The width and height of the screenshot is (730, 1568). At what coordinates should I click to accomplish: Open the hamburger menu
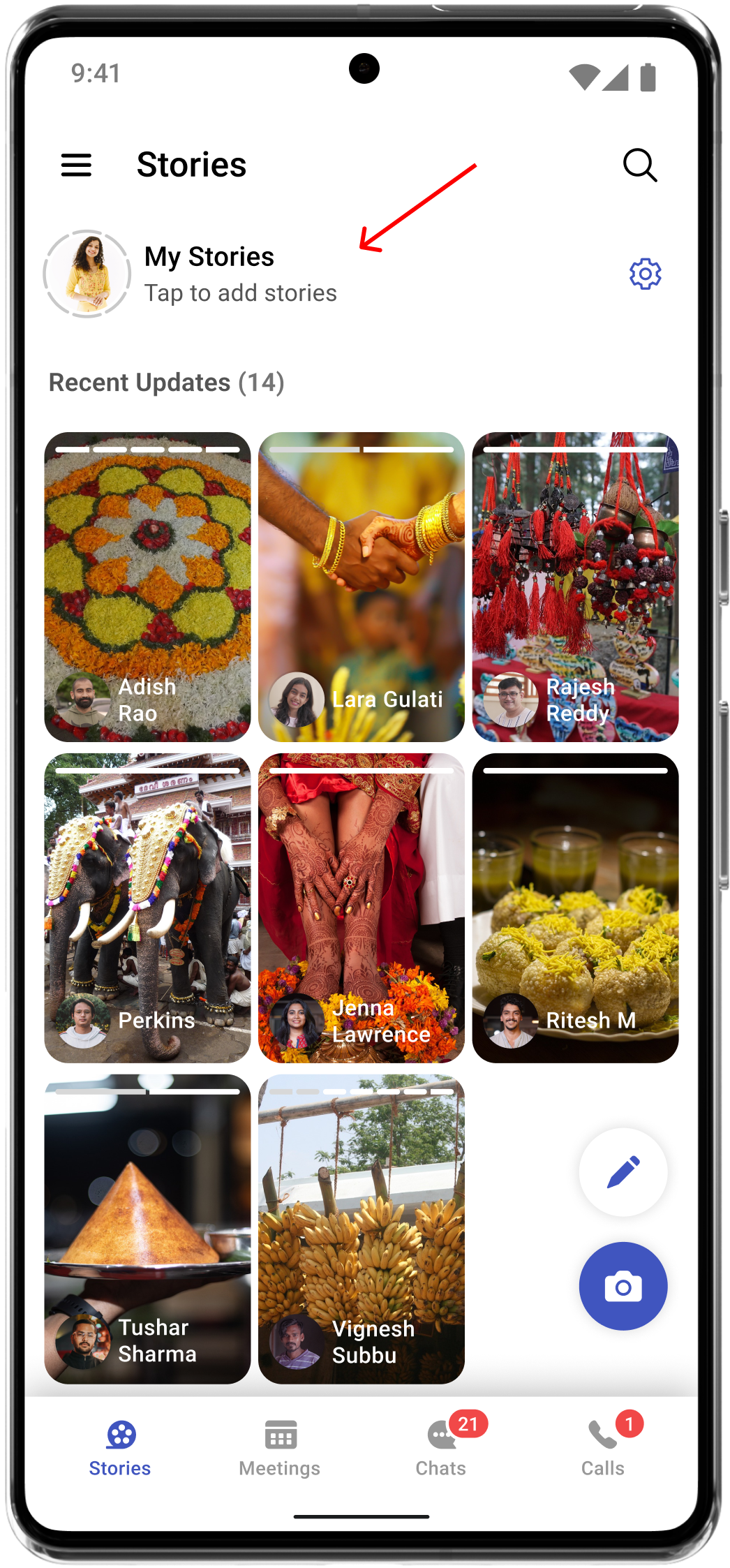tap(76, 165)
